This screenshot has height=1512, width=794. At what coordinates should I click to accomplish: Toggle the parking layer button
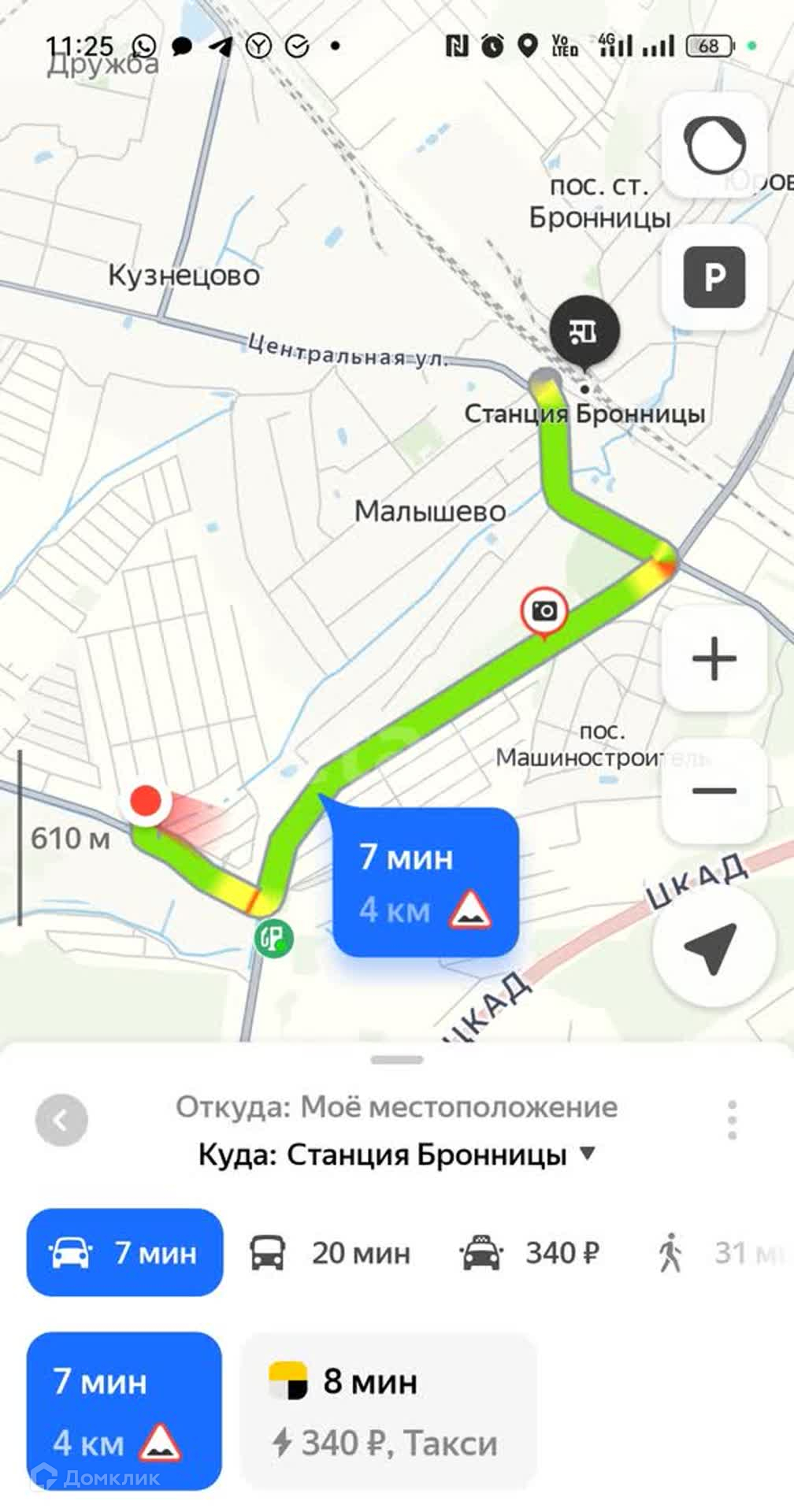(714, 276)
